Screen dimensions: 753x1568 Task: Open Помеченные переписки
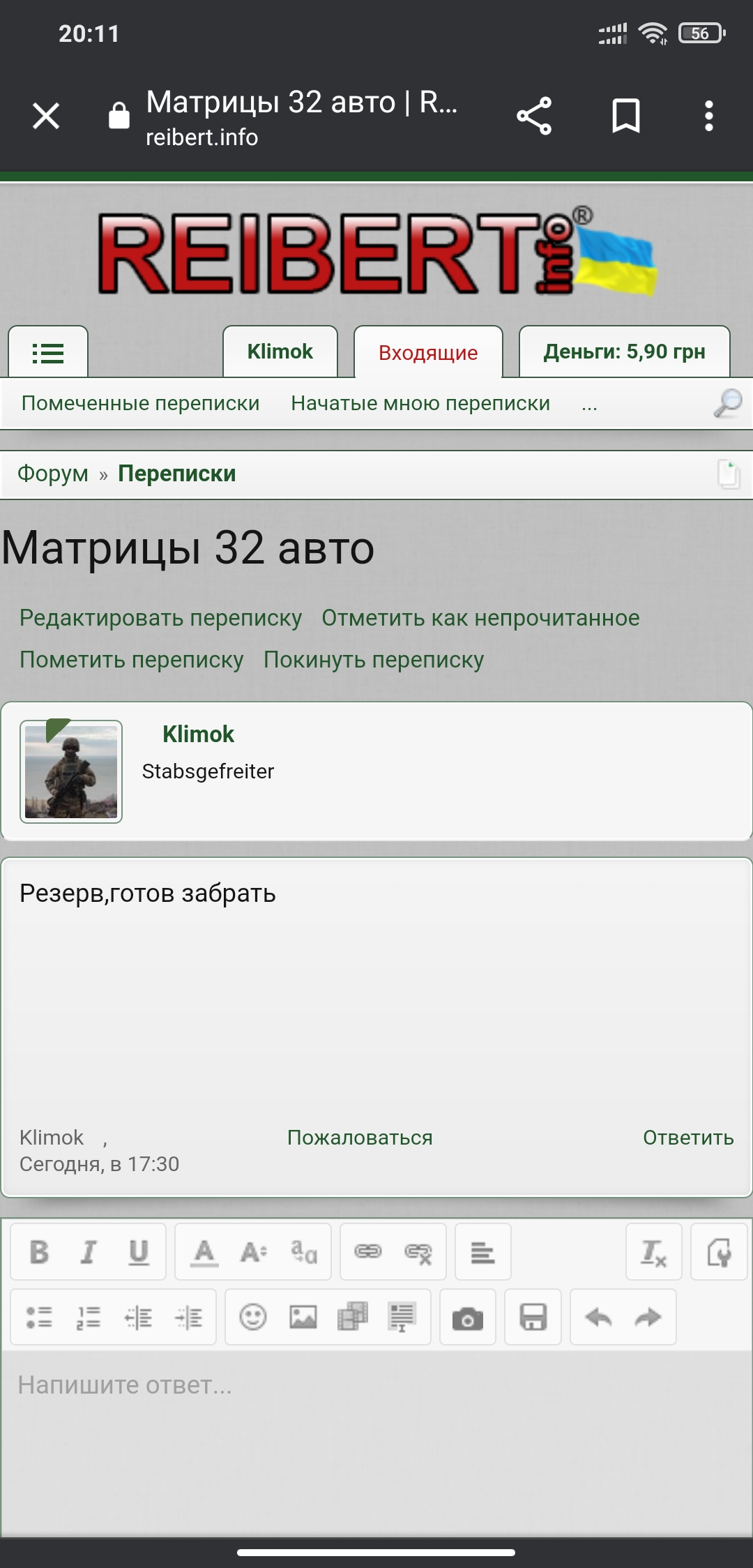[x=140, y=403]
